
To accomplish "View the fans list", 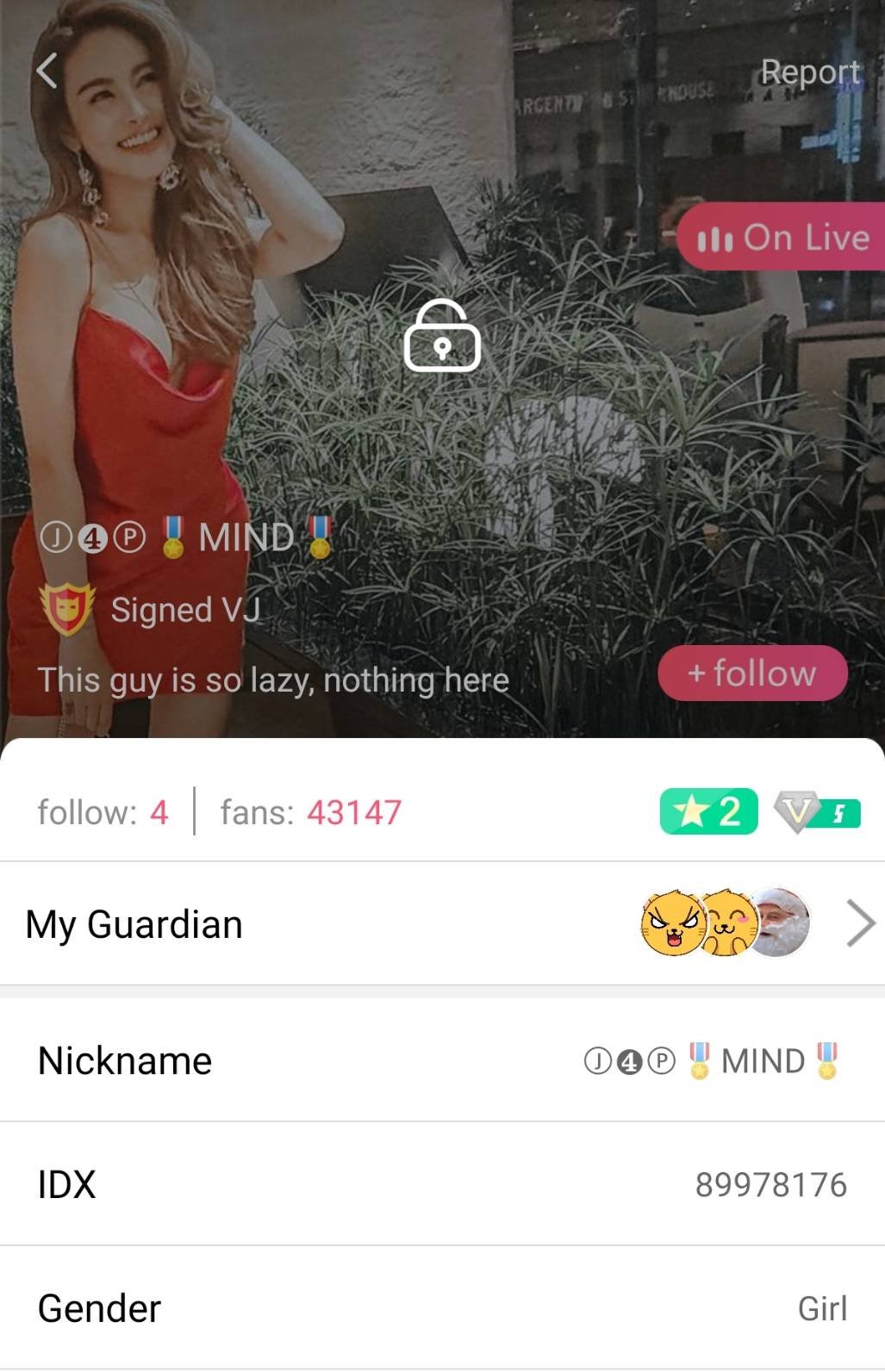I will (x=310, y=812).
